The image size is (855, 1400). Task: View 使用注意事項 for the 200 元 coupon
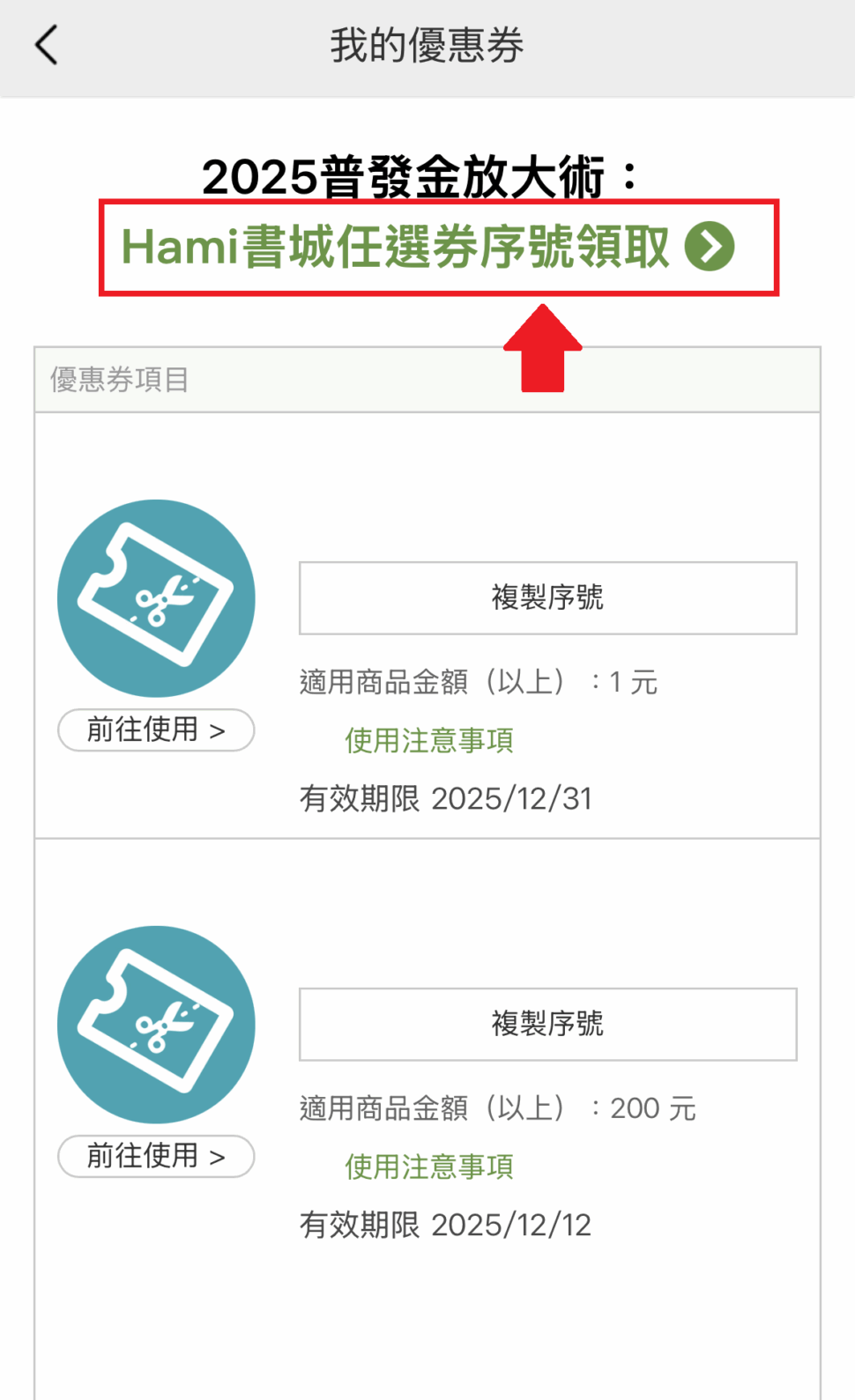tap(428, 1167)
